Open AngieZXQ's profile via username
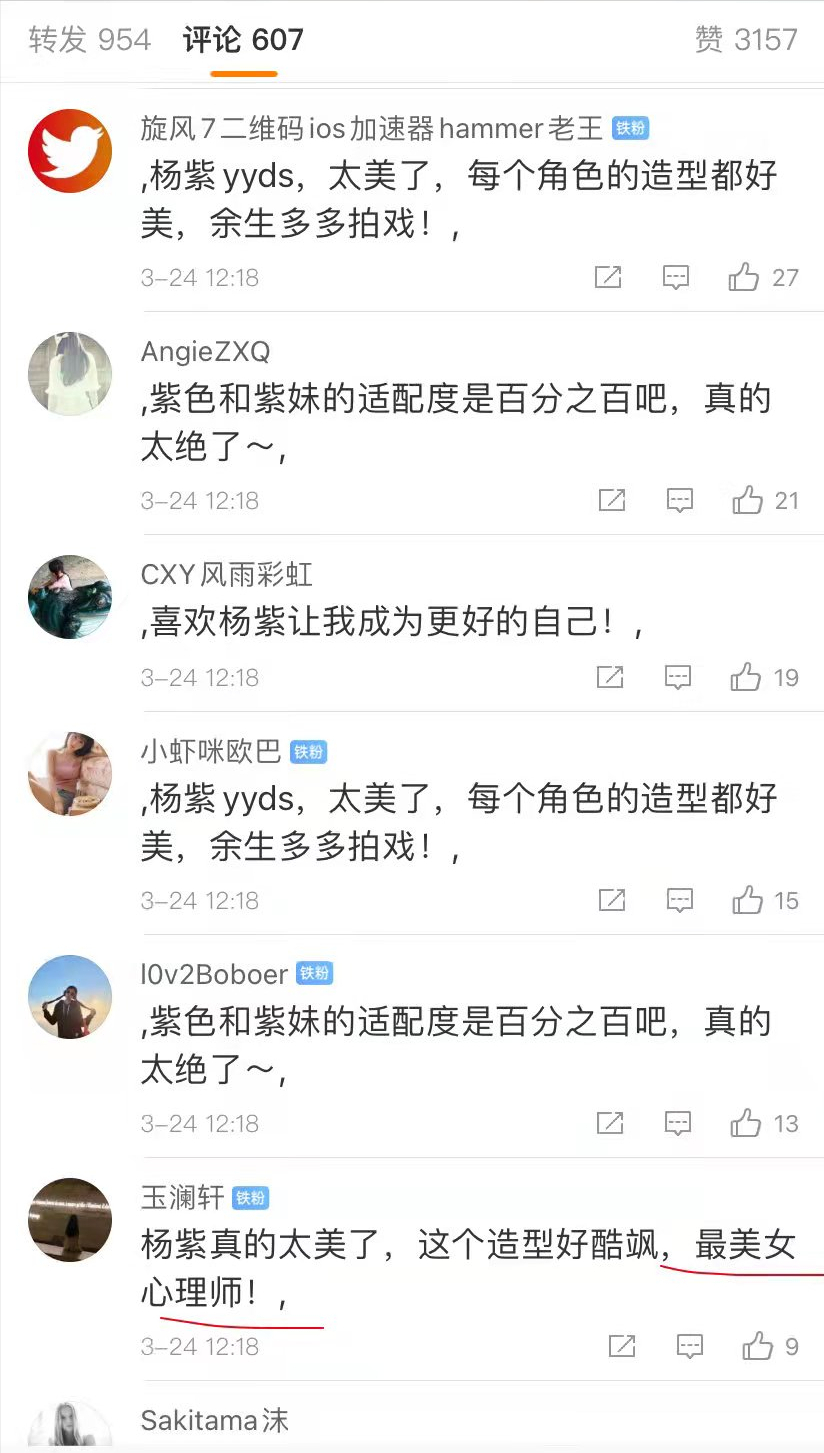The width and height of the screenshot is (824, 1453). point(205,352)
